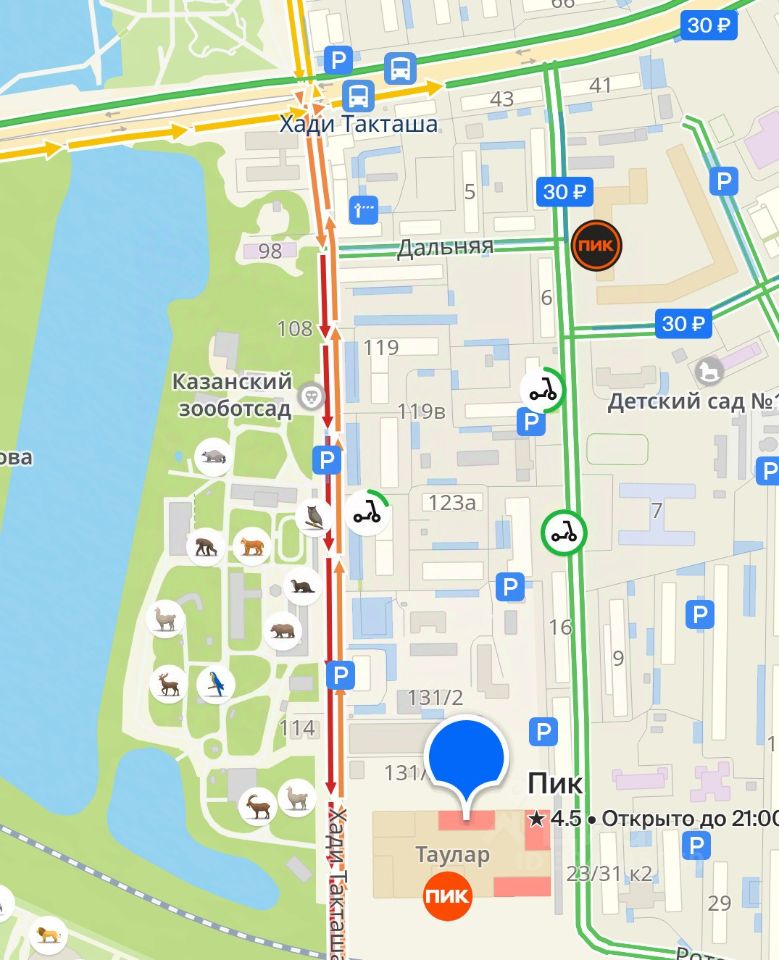The height and width of the screenshot is (960, 779).
Task: Tap the otter marker in the zoo
Action: 301,585
